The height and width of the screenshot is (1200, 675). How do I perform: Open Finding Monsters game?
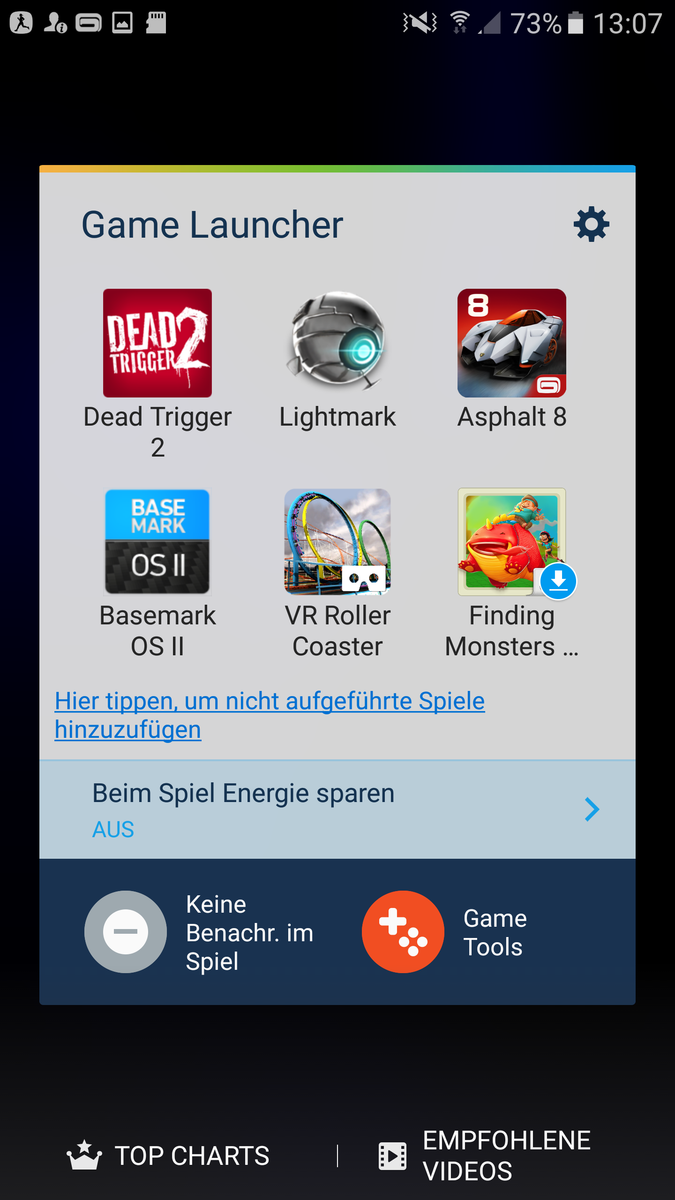(512, 542)
